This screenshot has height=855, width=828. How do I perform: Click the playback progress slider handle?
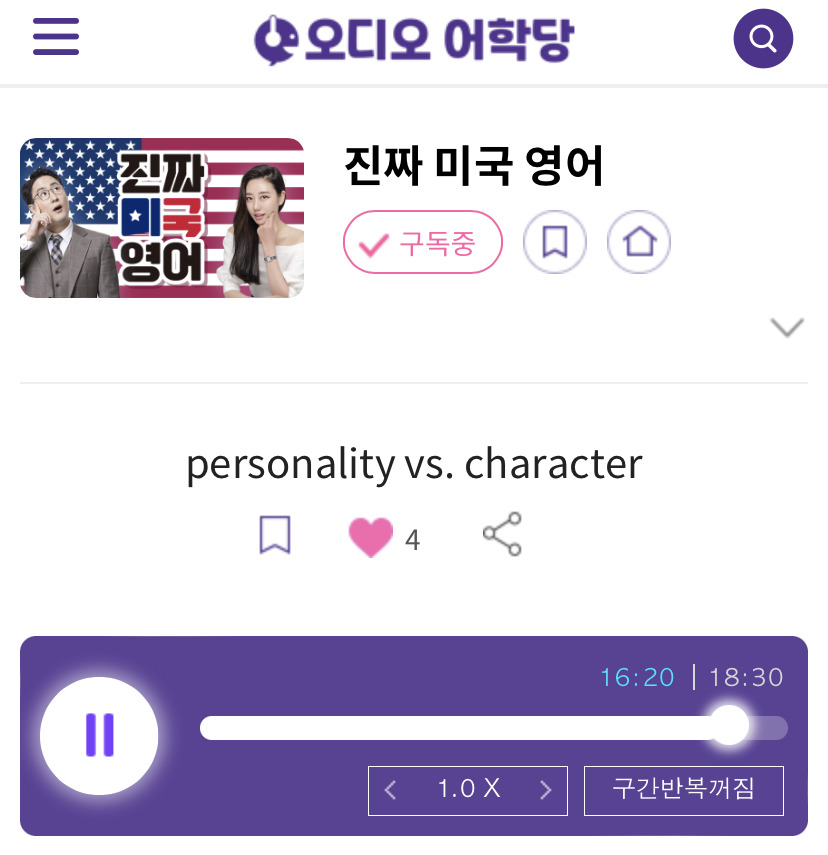pyautogui.click(x=731, y=726)
